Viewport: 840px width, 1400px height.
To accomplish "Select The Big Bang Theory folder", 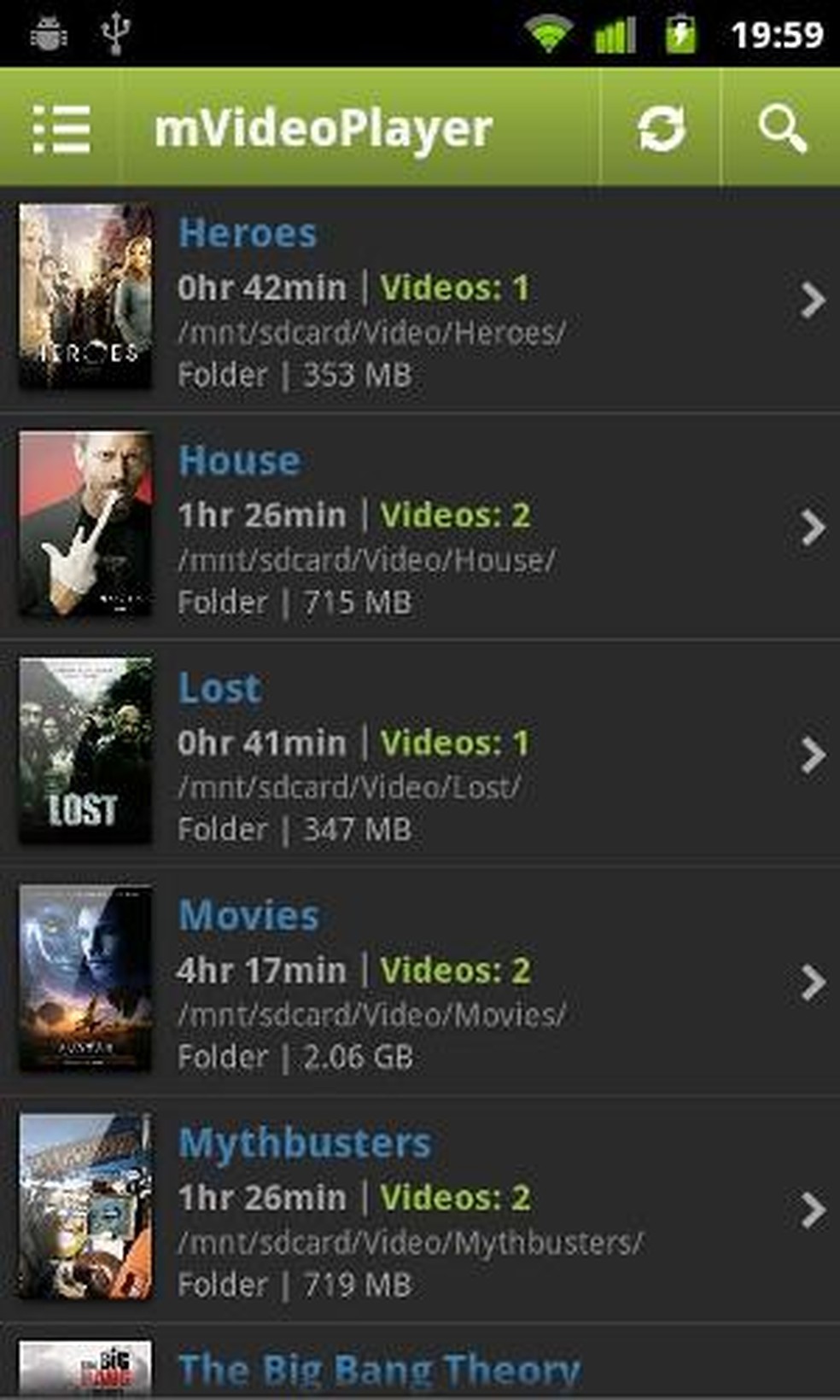I will [379, 1369].
